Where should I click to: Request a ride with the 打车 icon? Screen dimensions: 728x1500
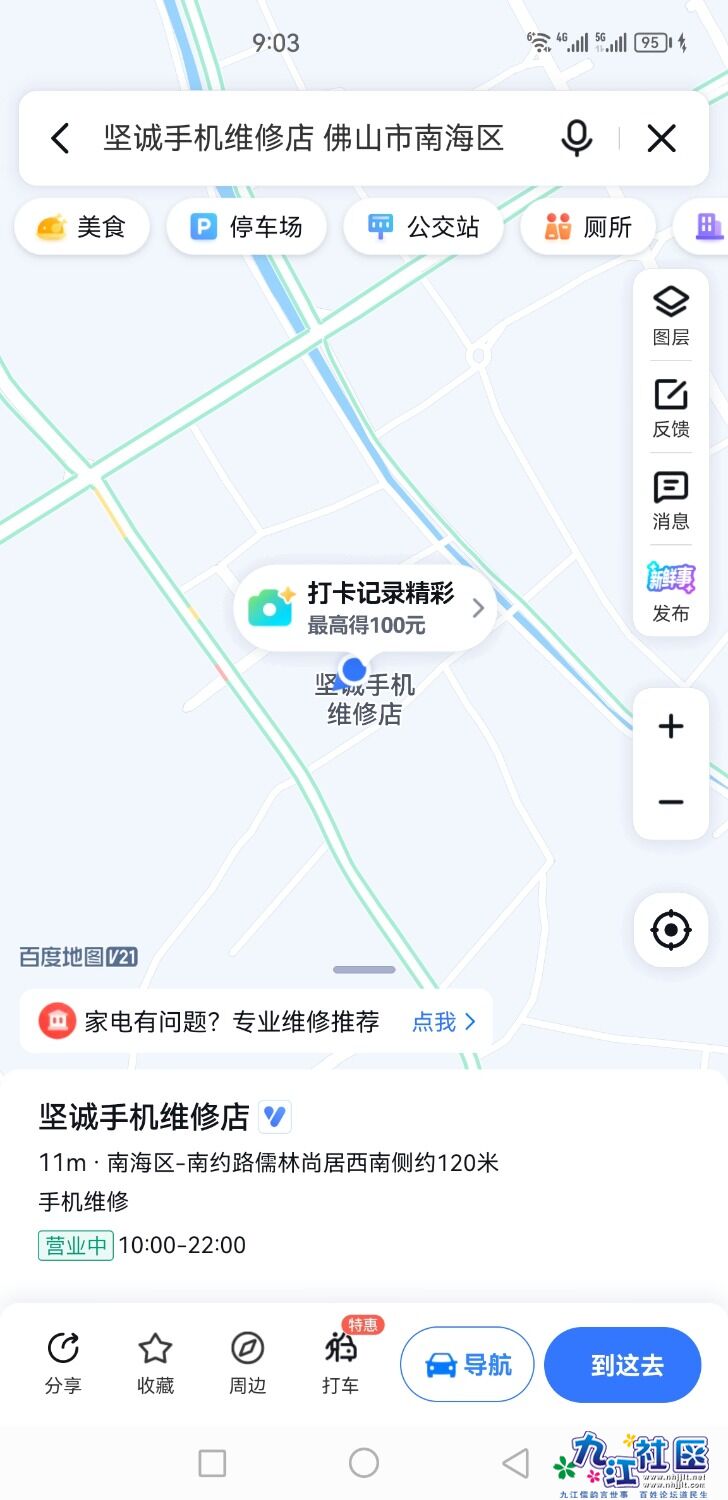pos(340,1363)
